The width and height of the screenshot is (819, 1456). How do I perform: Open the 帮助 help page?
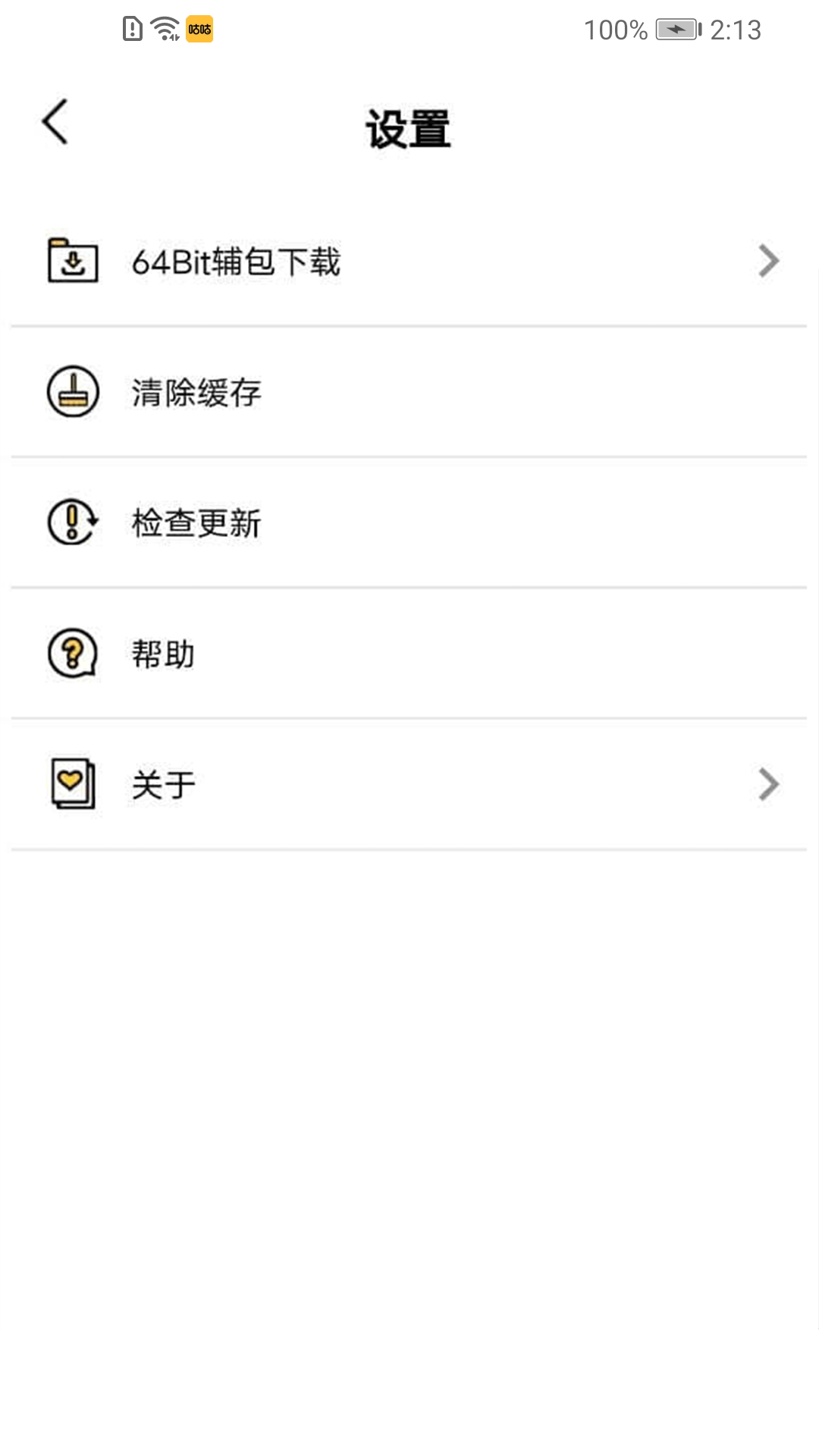click(161, 654)
